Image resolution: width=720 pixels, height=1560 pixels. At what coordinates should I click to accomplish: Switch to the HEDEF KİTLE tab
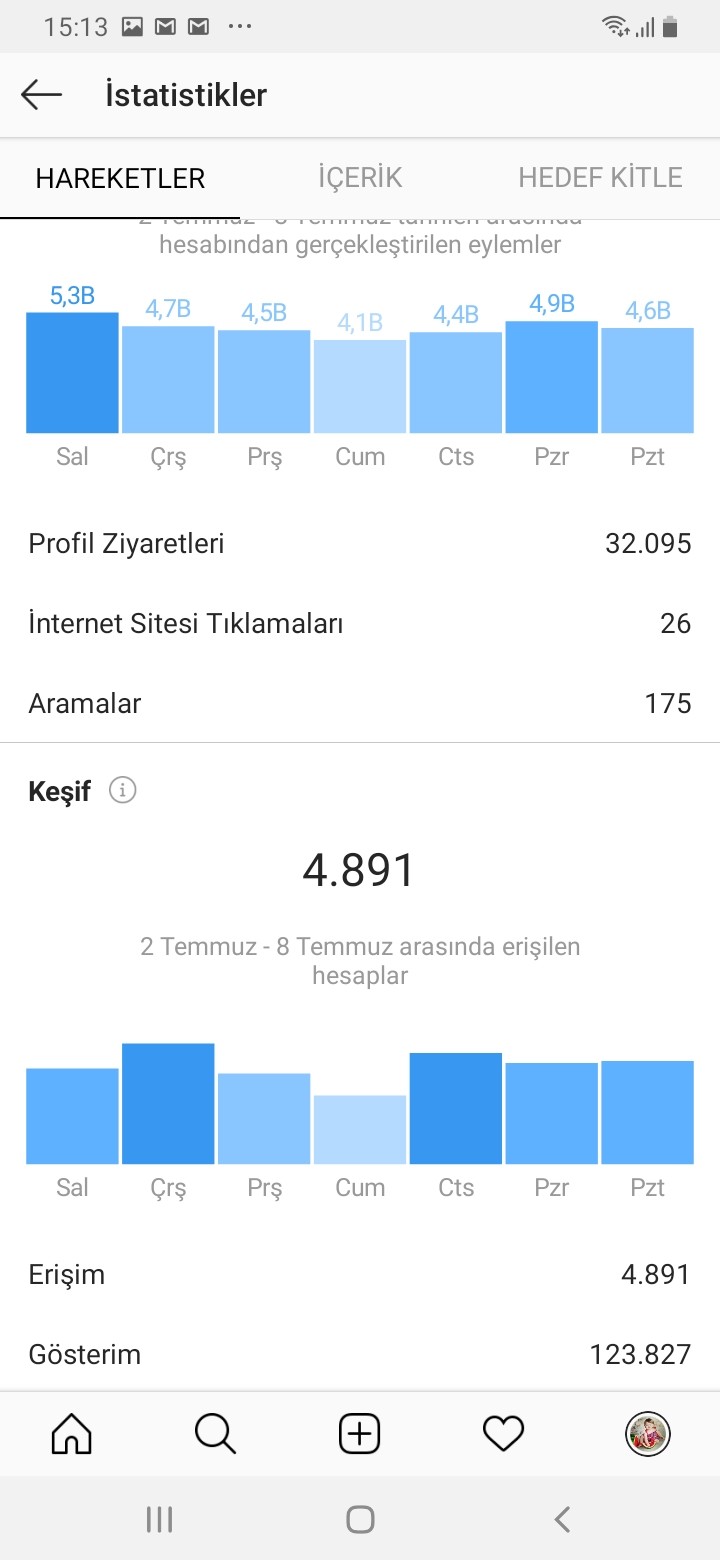[x=600, y=178]
